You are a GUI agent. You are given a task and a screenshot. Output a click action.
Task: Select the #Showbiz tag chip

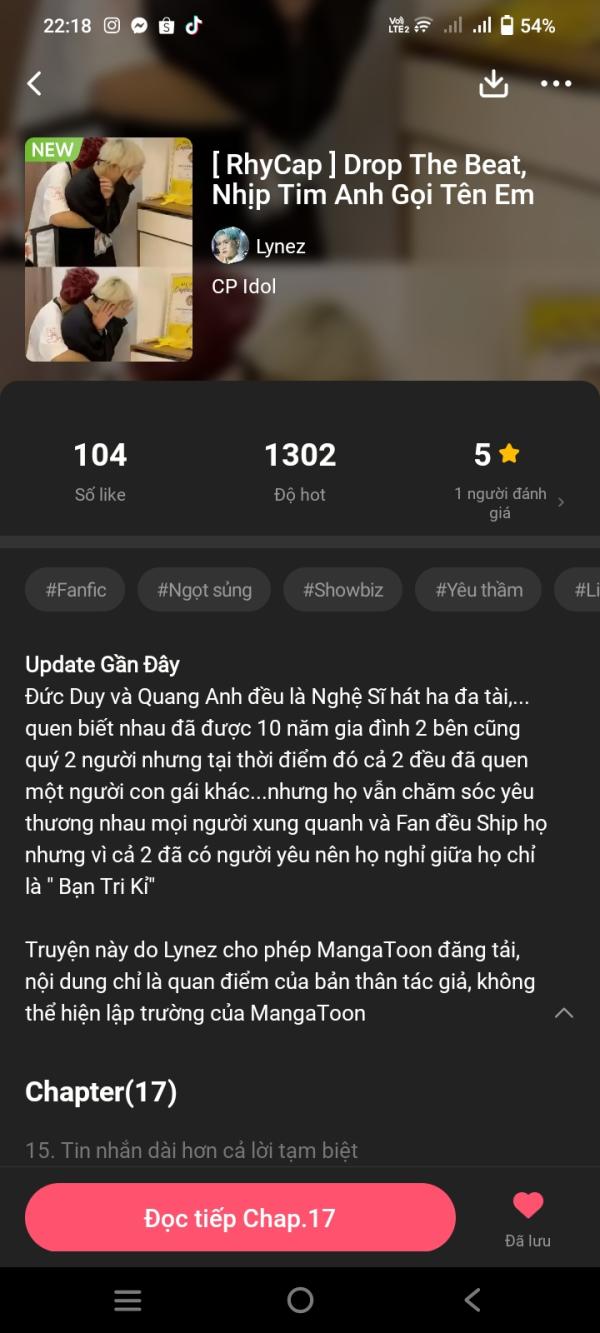tap(343, 590)
